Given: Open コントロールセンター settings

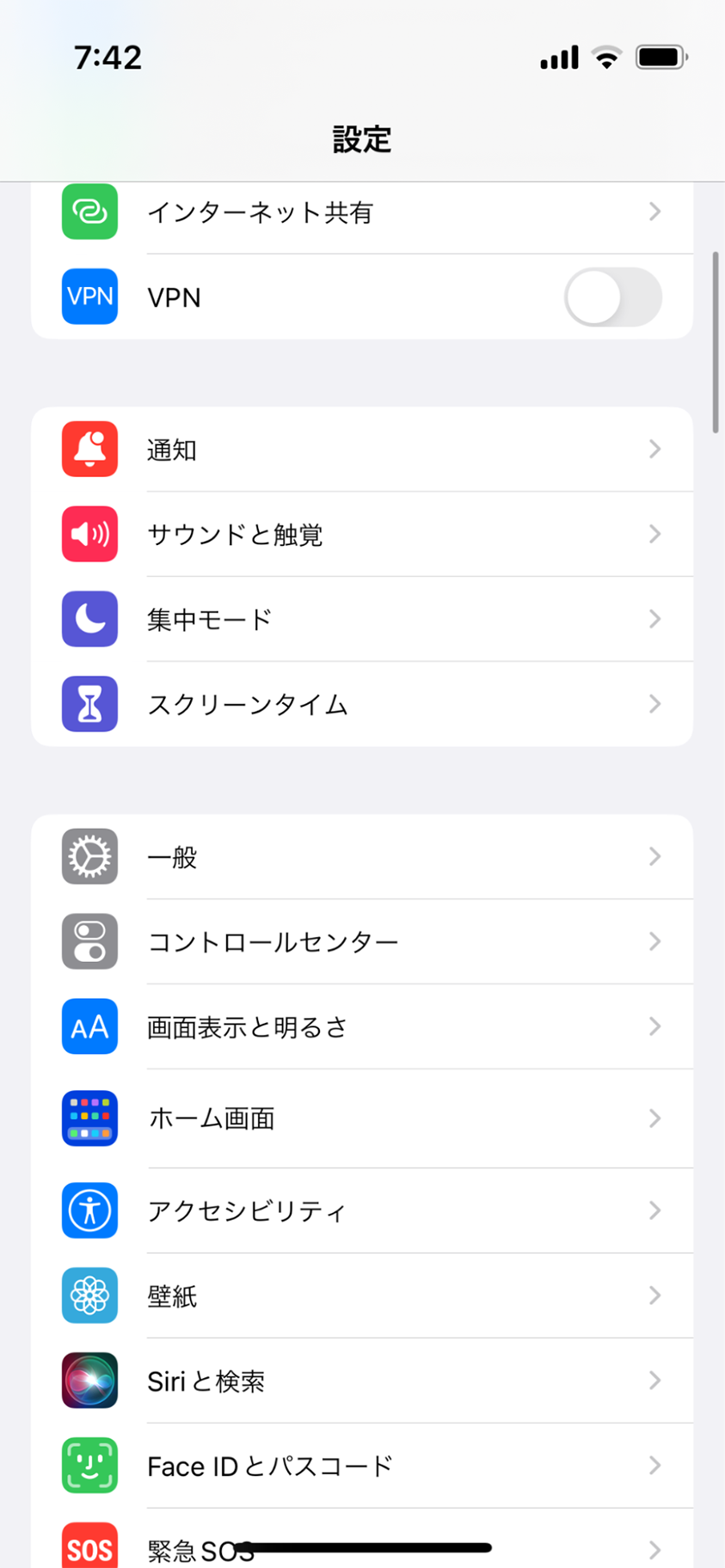Looking at the screenshot, I should pyautogui.click(x=362, y=942).
